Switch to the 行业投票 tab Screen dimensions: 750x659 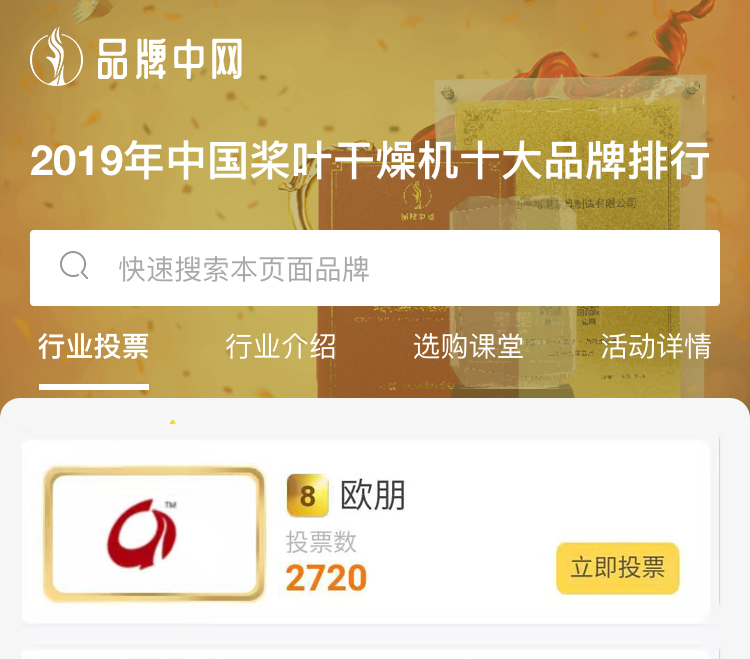94,347
